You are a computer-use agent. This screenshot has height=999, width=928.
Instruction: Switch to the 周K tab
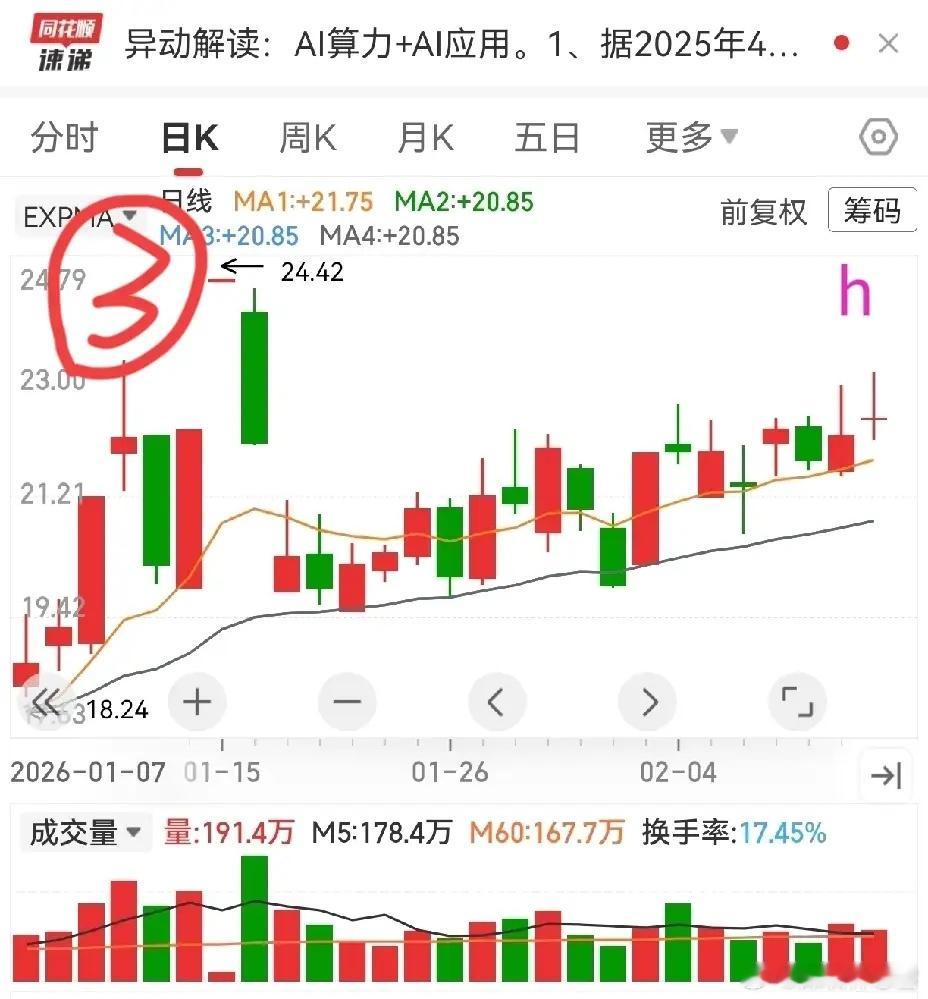tap(307, 137)
